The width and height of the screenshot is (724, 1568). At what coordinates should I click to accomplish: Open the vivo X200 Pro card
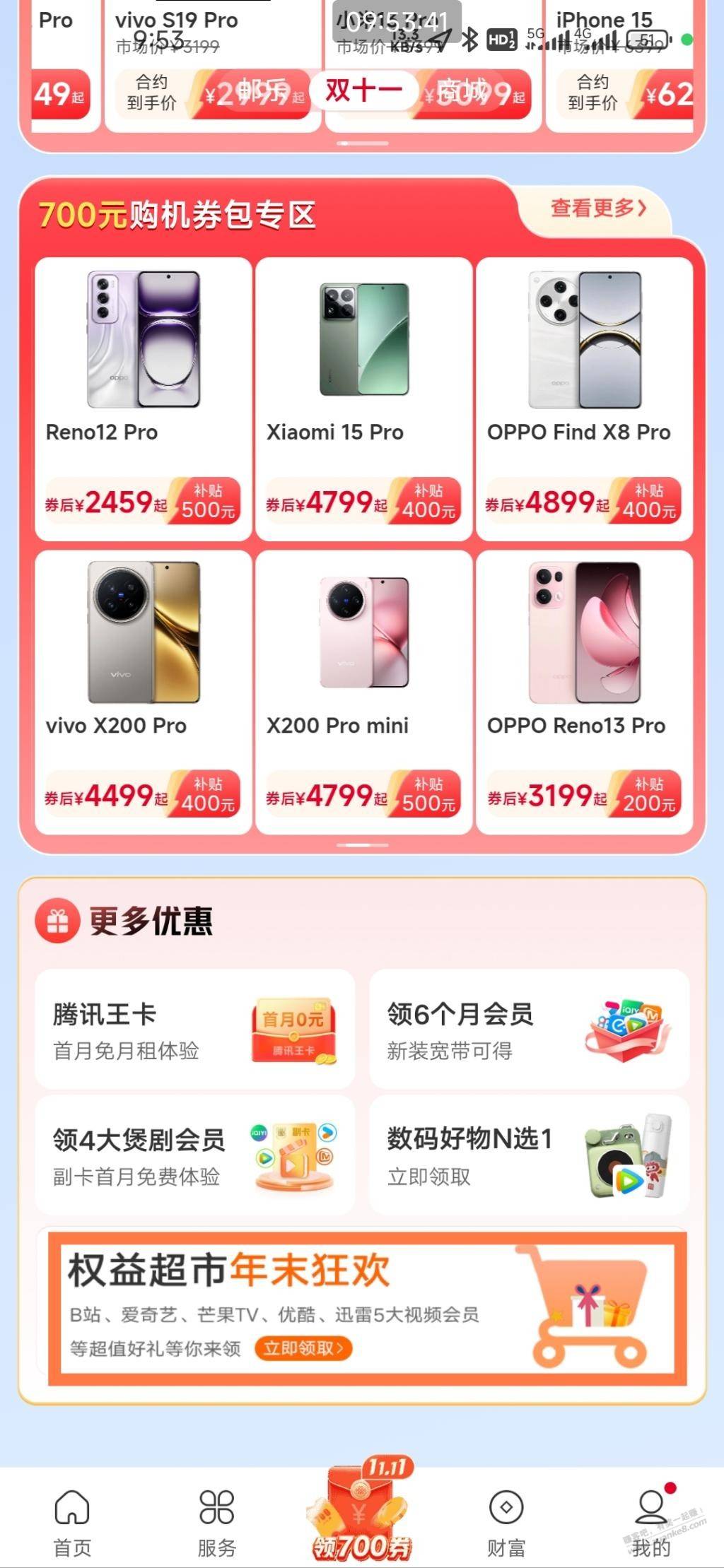144,692
